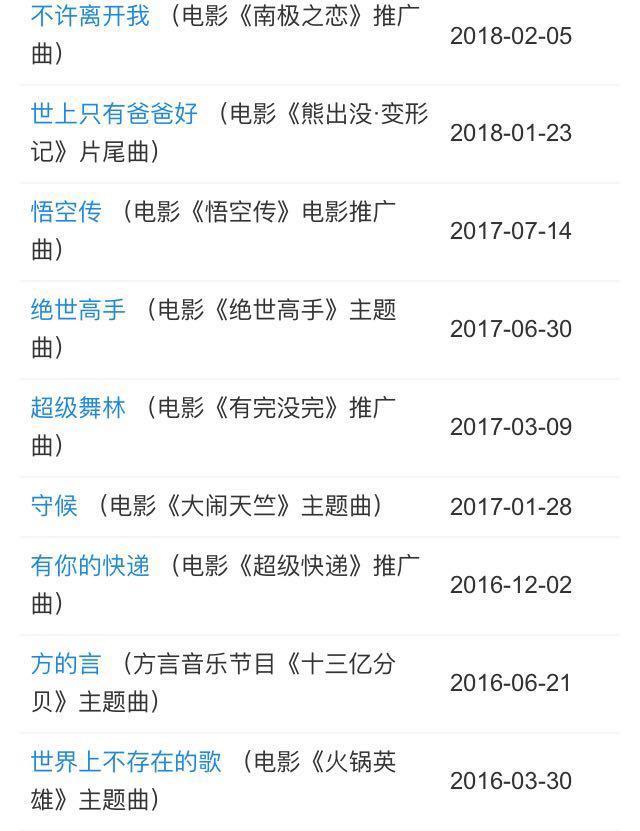Screen dimensions: 640x831
Task: Select the 方的言 song link
Action: 66,663
